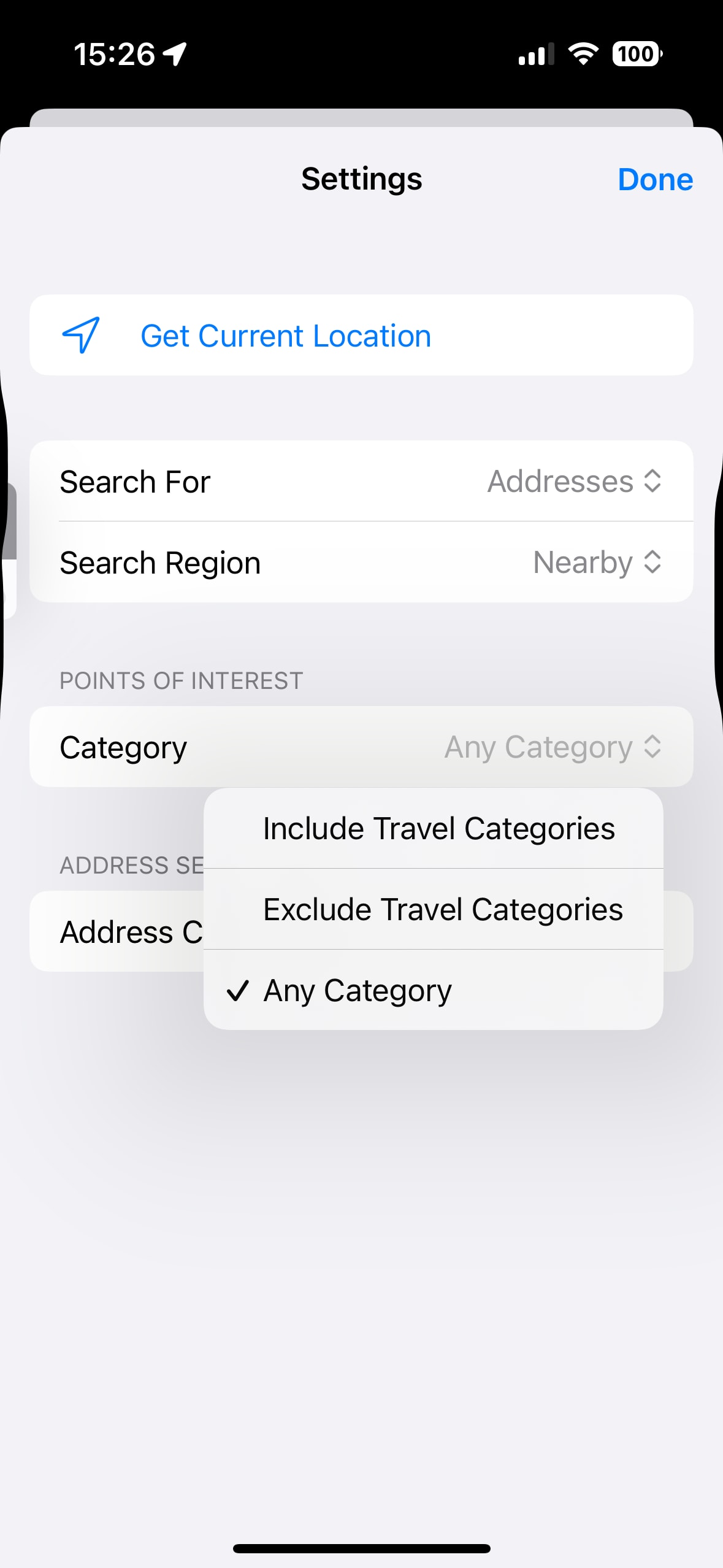The width and height of the screenshot is (723, 1568).
Task: Pick the Any Category menu option
Action: pos(358,990)
